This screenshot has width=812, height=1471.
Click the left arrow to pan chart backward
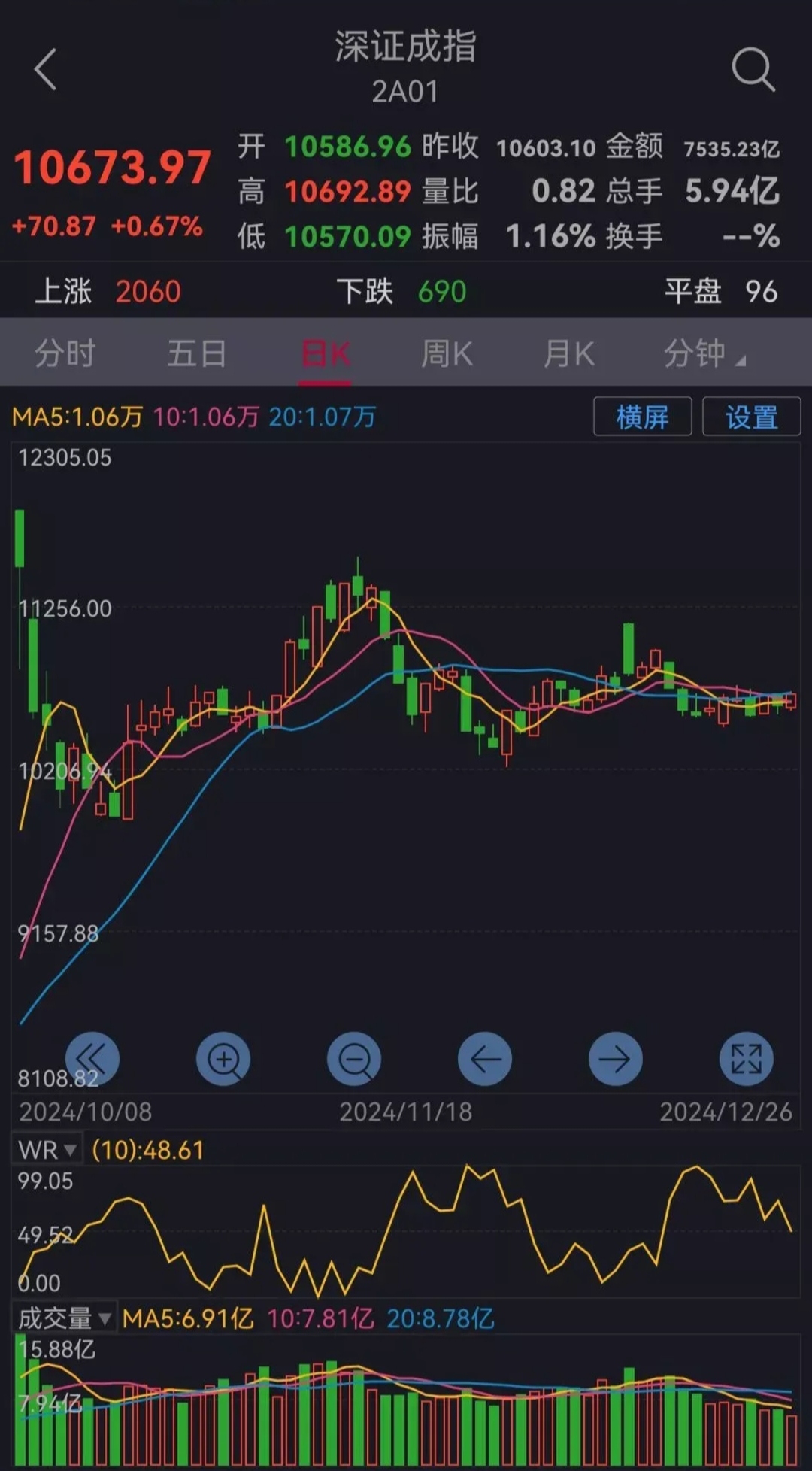pos(485,1058)
